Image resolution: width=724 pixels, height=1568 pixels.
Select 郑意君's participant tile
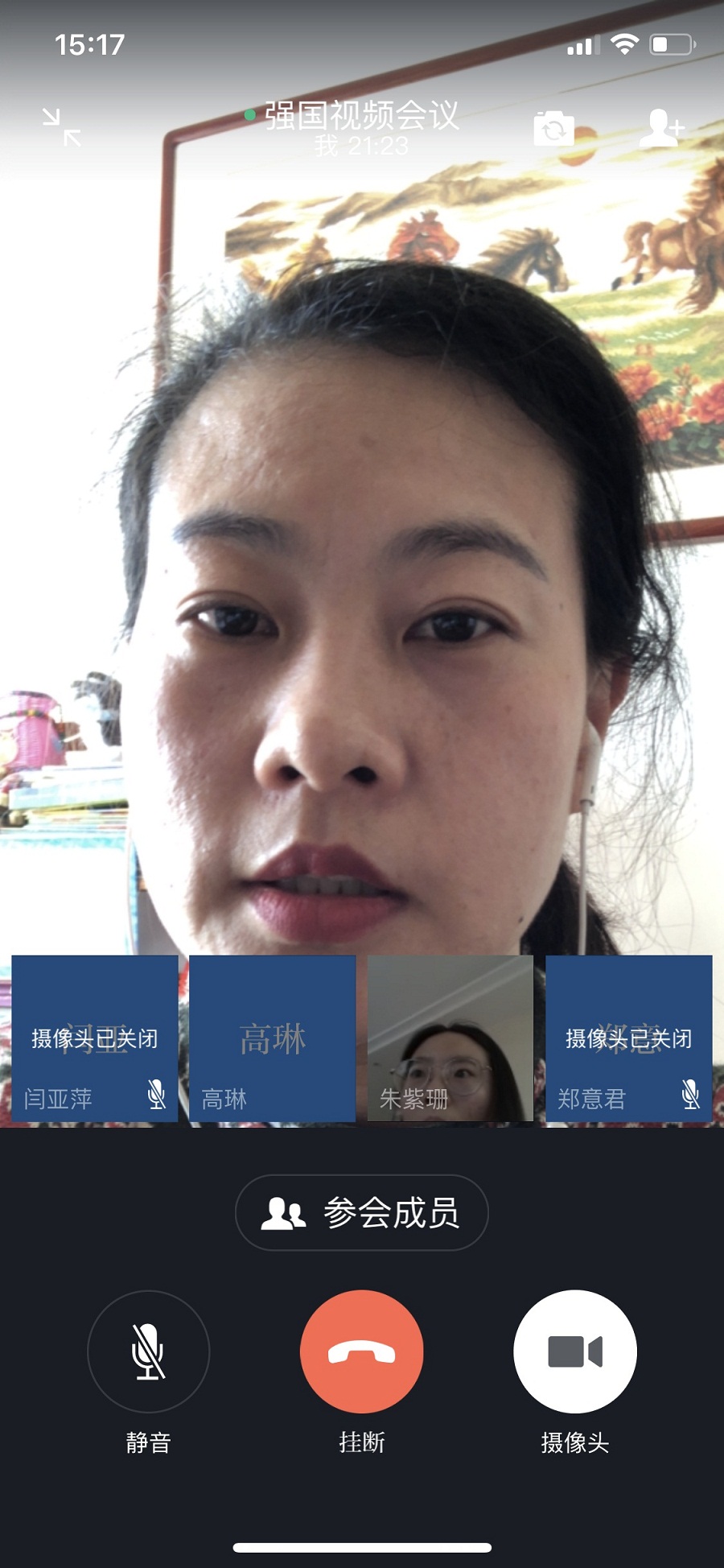pyautogui.click(x=628, y=1038)
